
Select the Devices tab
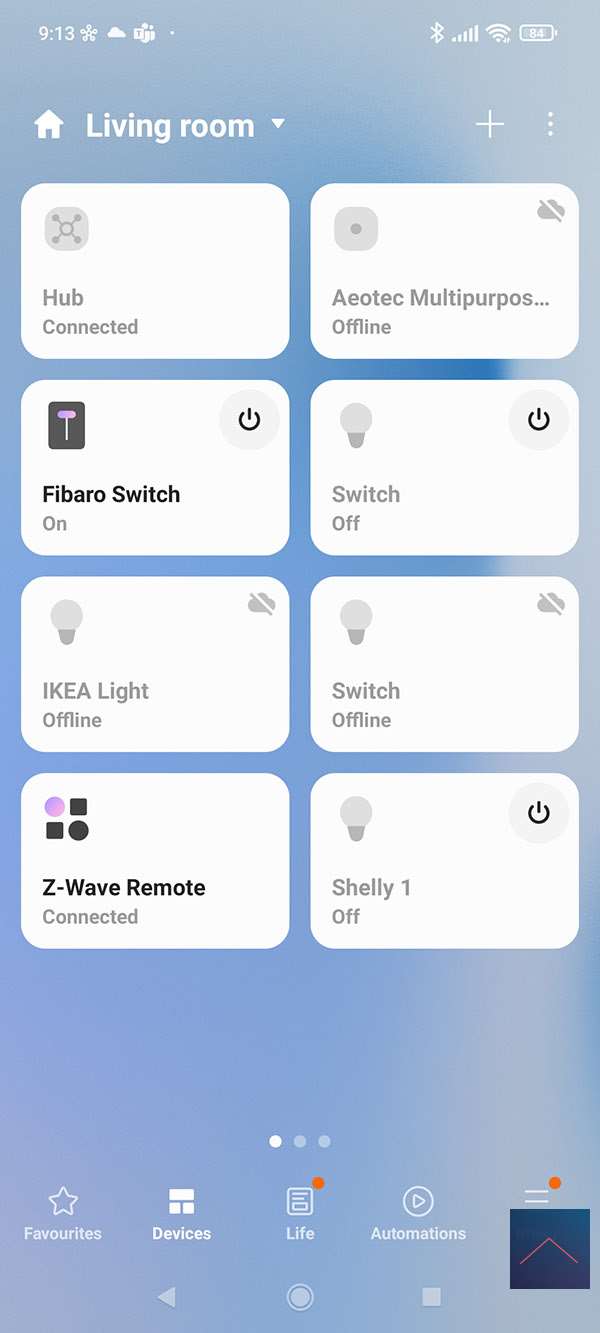181,1214
